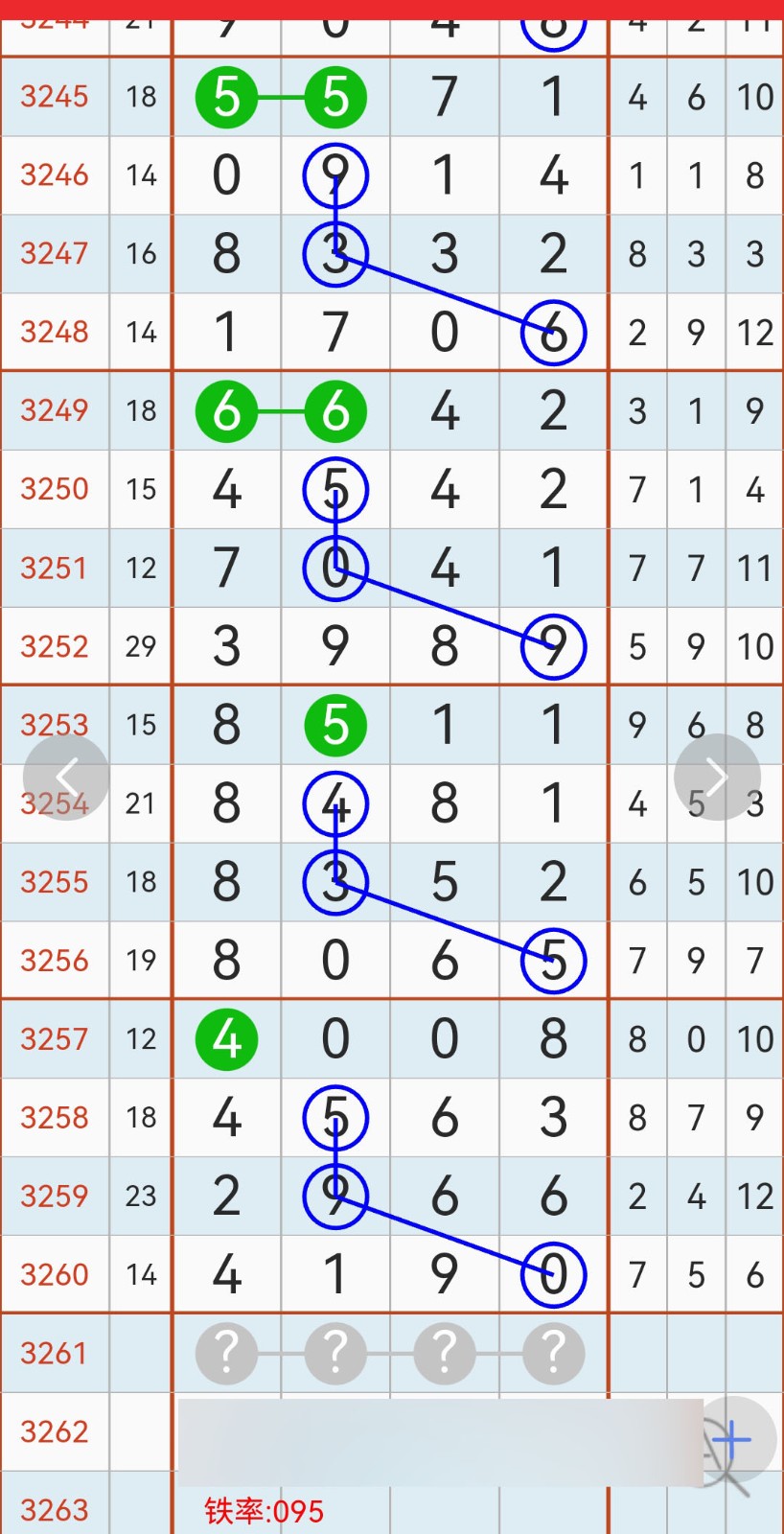Go to the previous image with left arrow

(x=66, y=778)
